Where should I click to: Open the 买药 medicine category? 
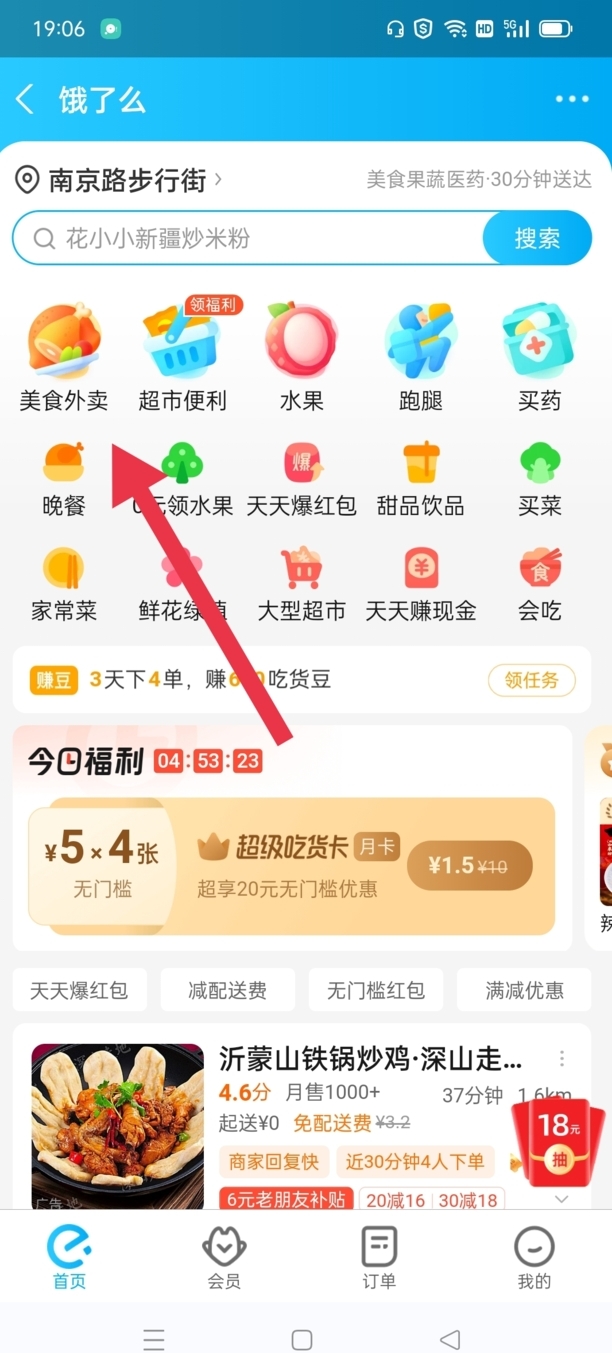[540, 358]
